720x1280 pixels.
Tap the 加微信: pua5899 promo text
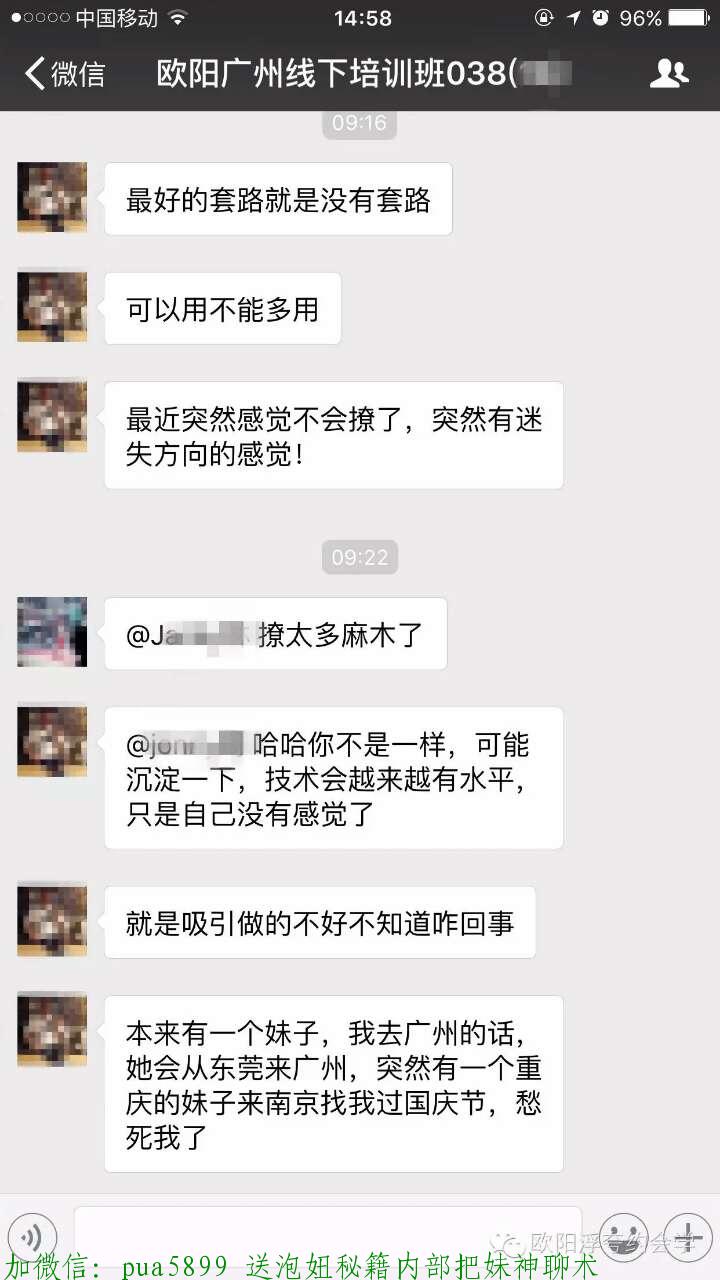pos(300,1264)
